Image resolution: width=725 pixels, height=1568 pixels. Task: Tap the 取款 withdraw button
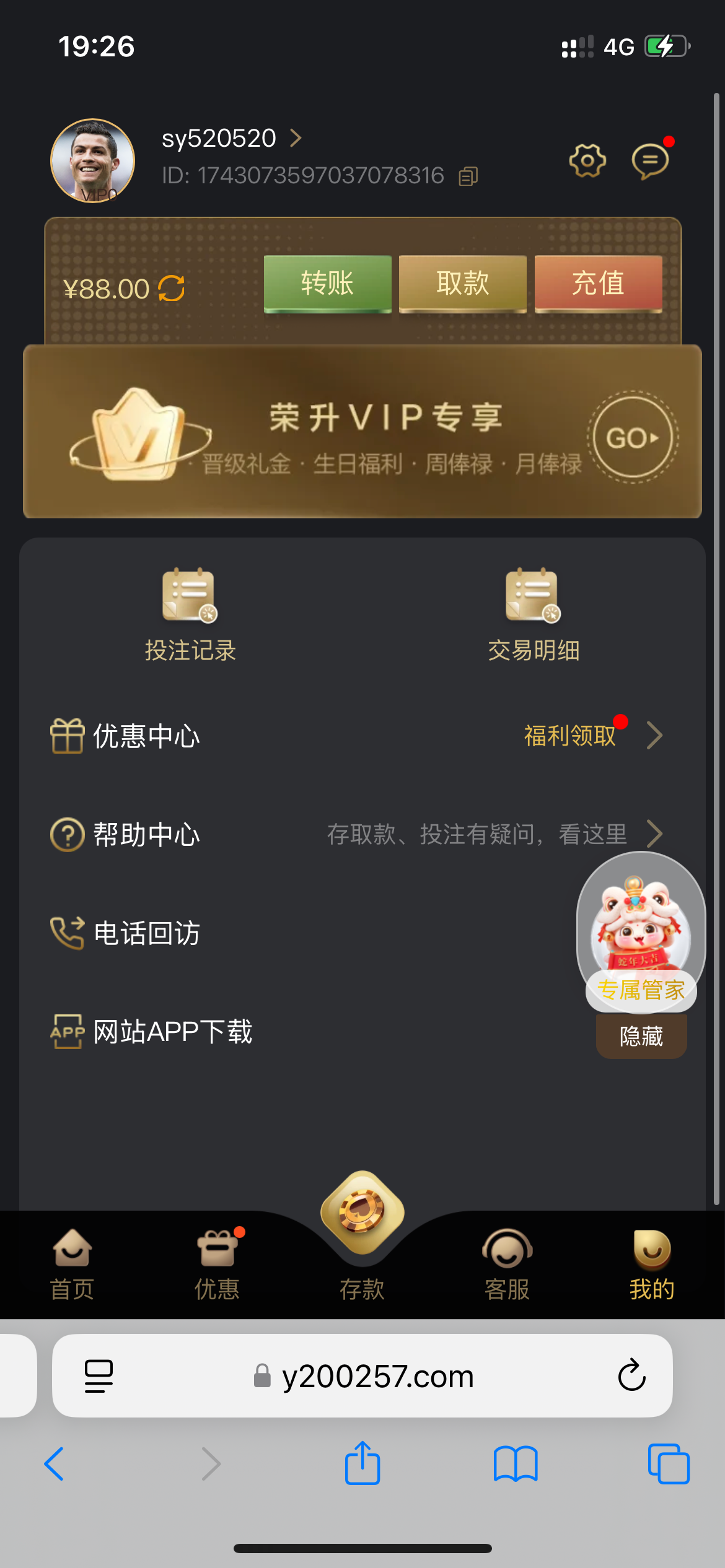pyautogui.click(x=462, y=284)
